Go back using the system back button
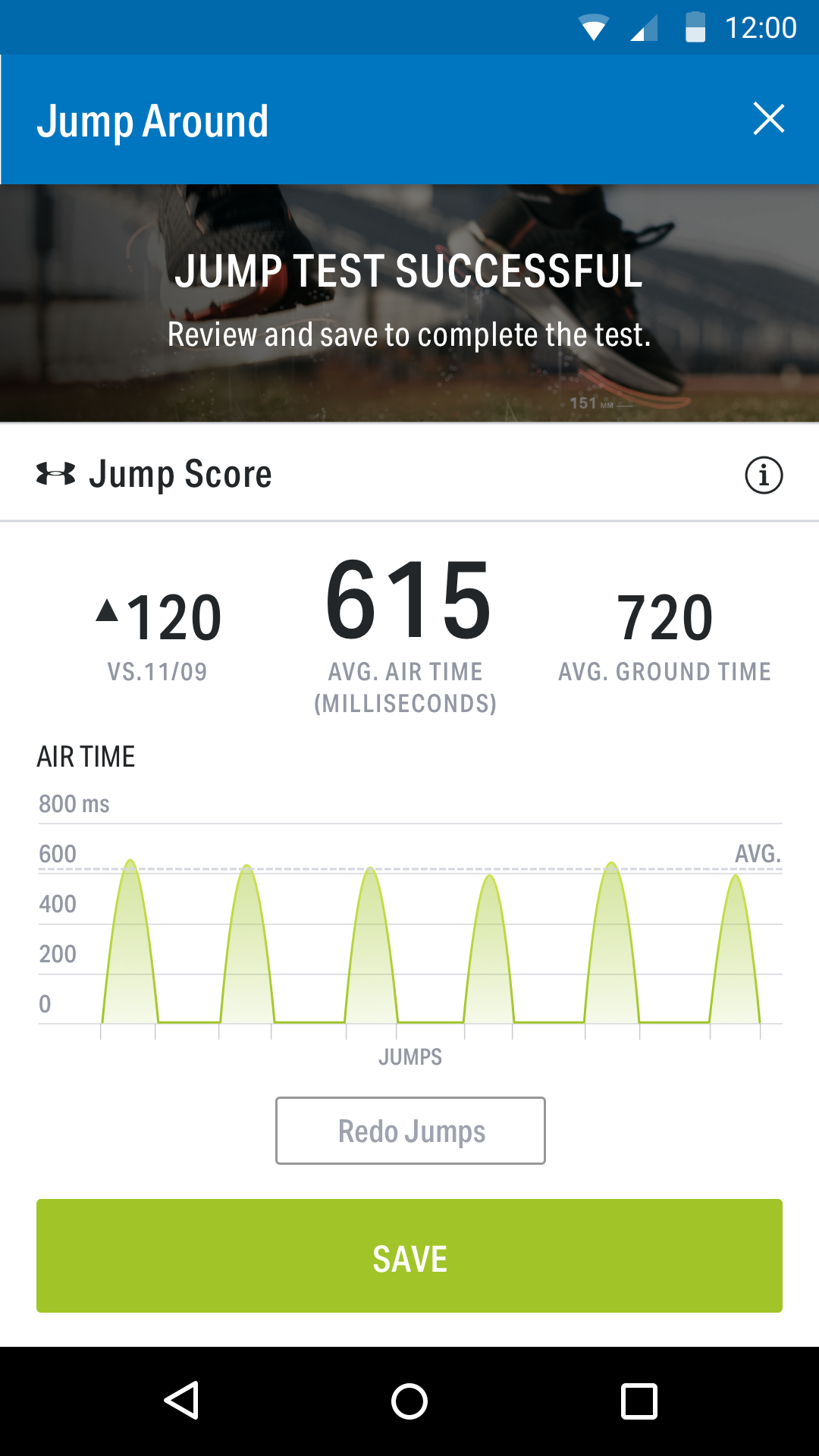The height and width of the screenshot is (1456, 819). 182,1401
